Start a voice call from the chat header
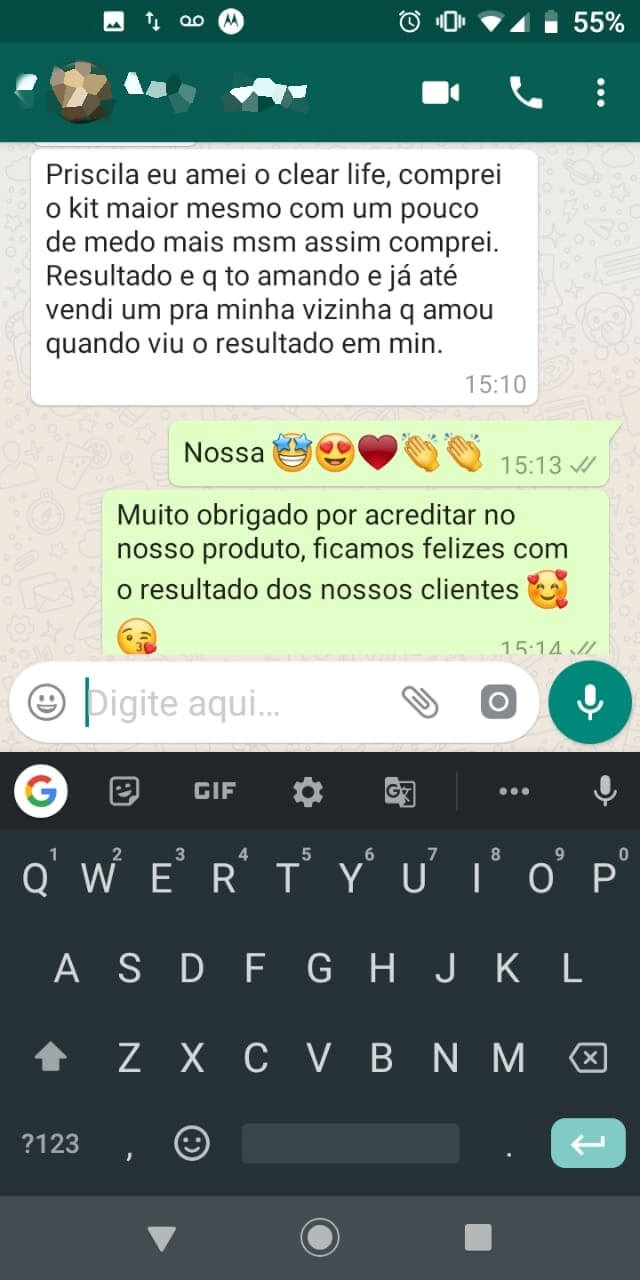 point(526,93)
